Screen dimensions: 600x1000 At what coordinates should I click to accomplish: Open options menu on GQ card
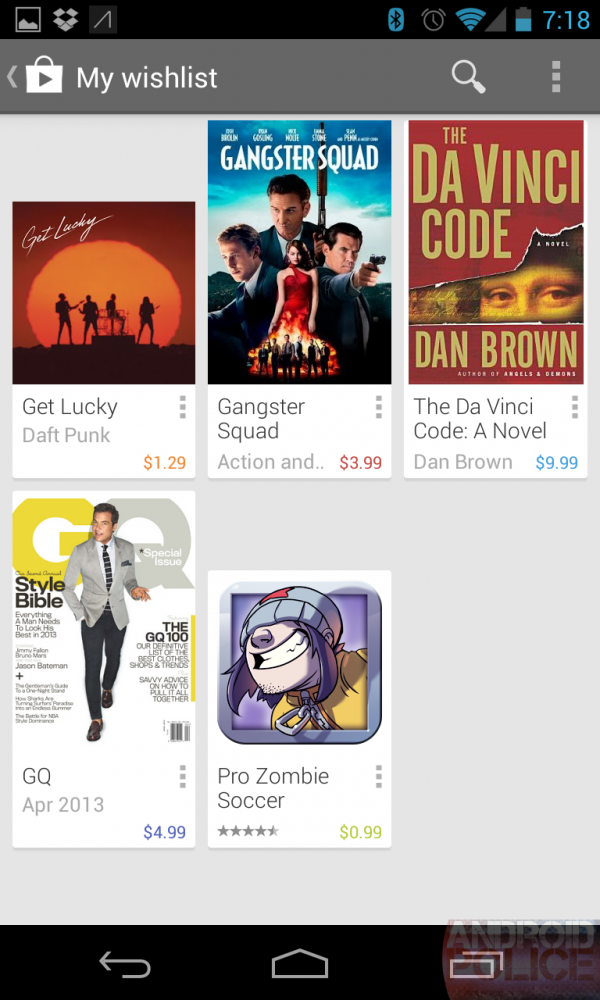pos(182,777)
